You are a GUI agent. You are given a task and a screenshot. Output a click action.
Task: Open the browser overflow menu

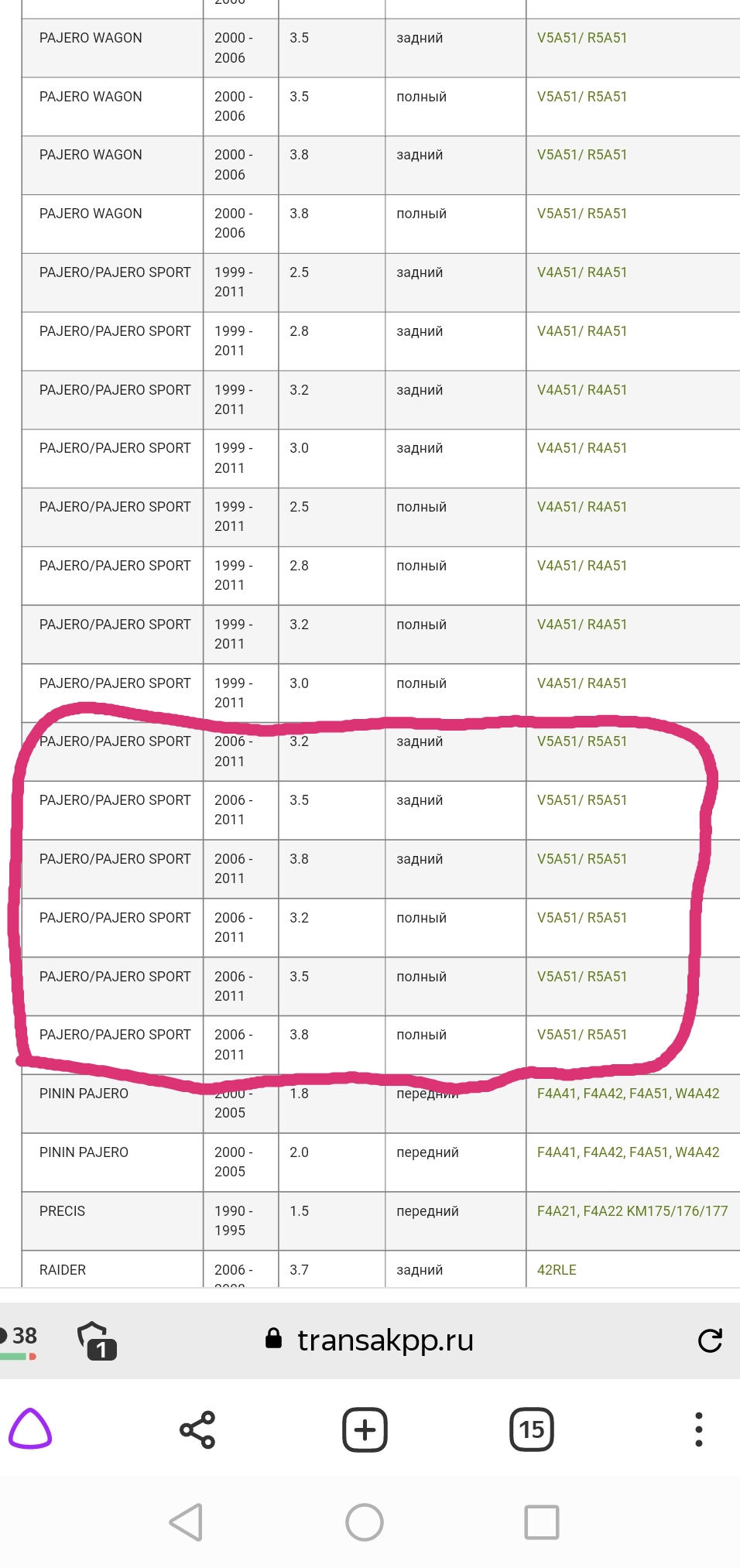pos(698,1429)
